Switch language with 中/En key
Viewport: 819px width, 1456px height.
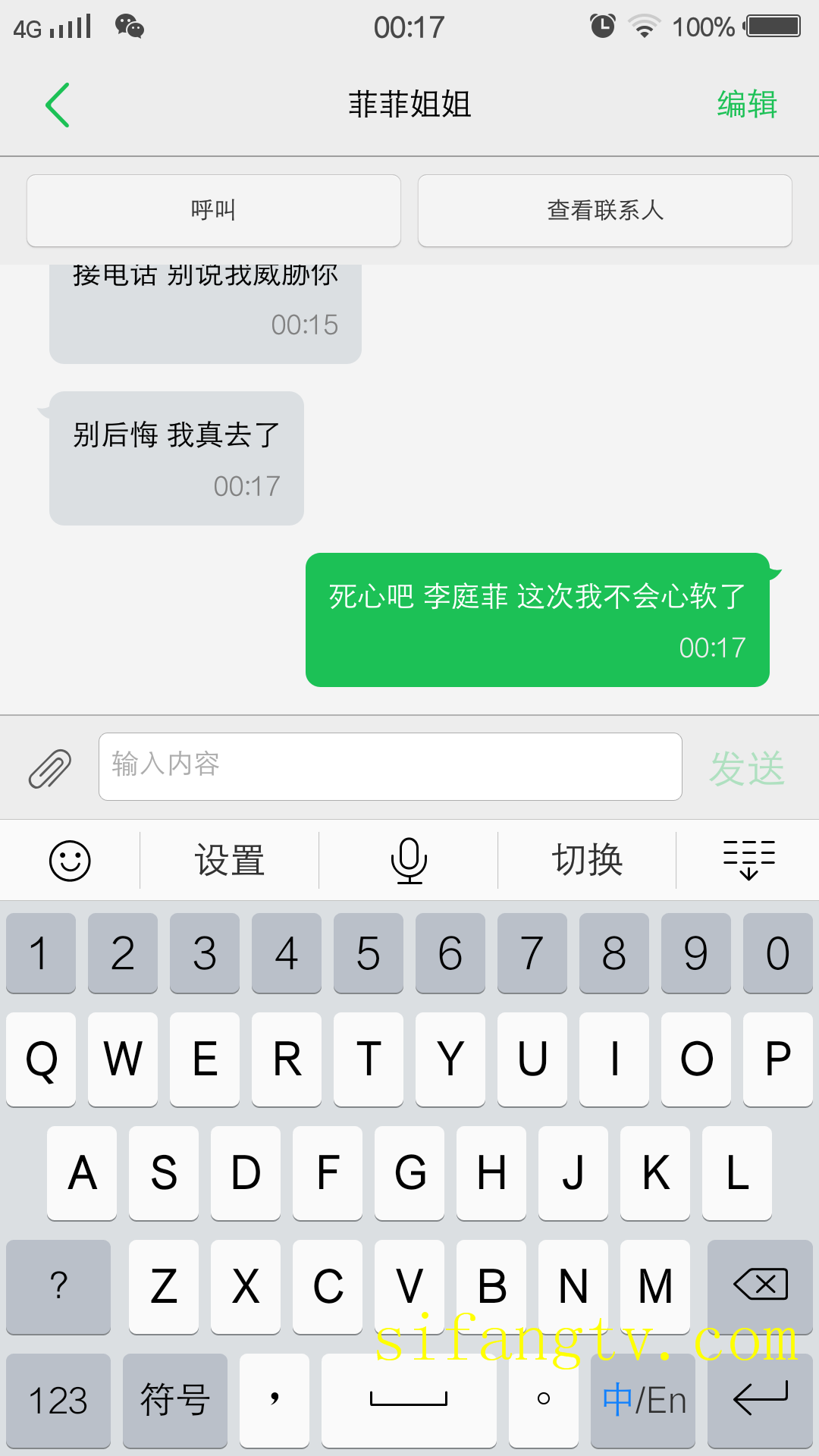(x=643, y=1400)
